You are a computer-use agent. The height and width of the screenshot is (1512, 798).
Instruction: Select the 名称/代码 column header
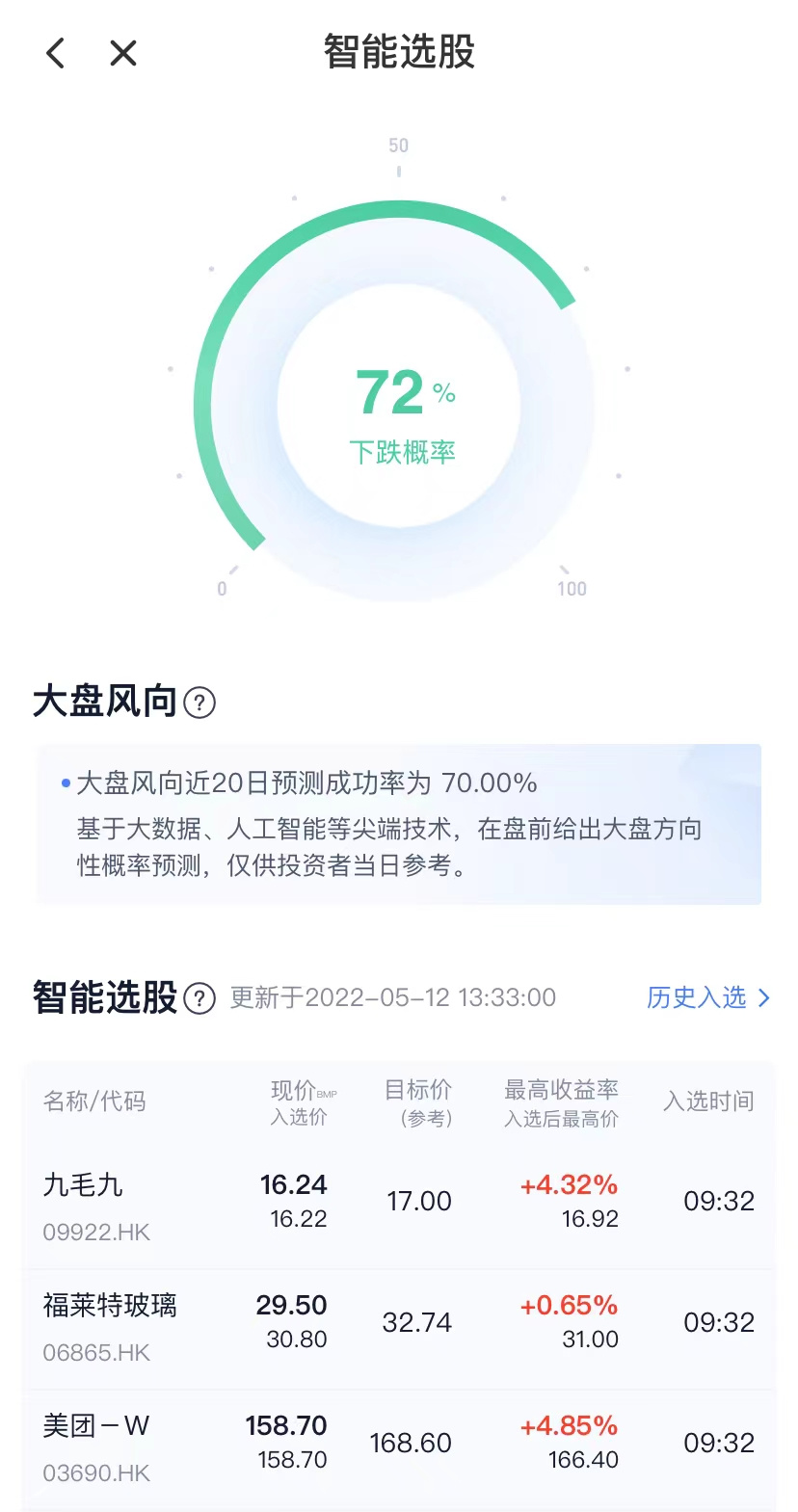pyautogui.click(x=97, y=1101)
